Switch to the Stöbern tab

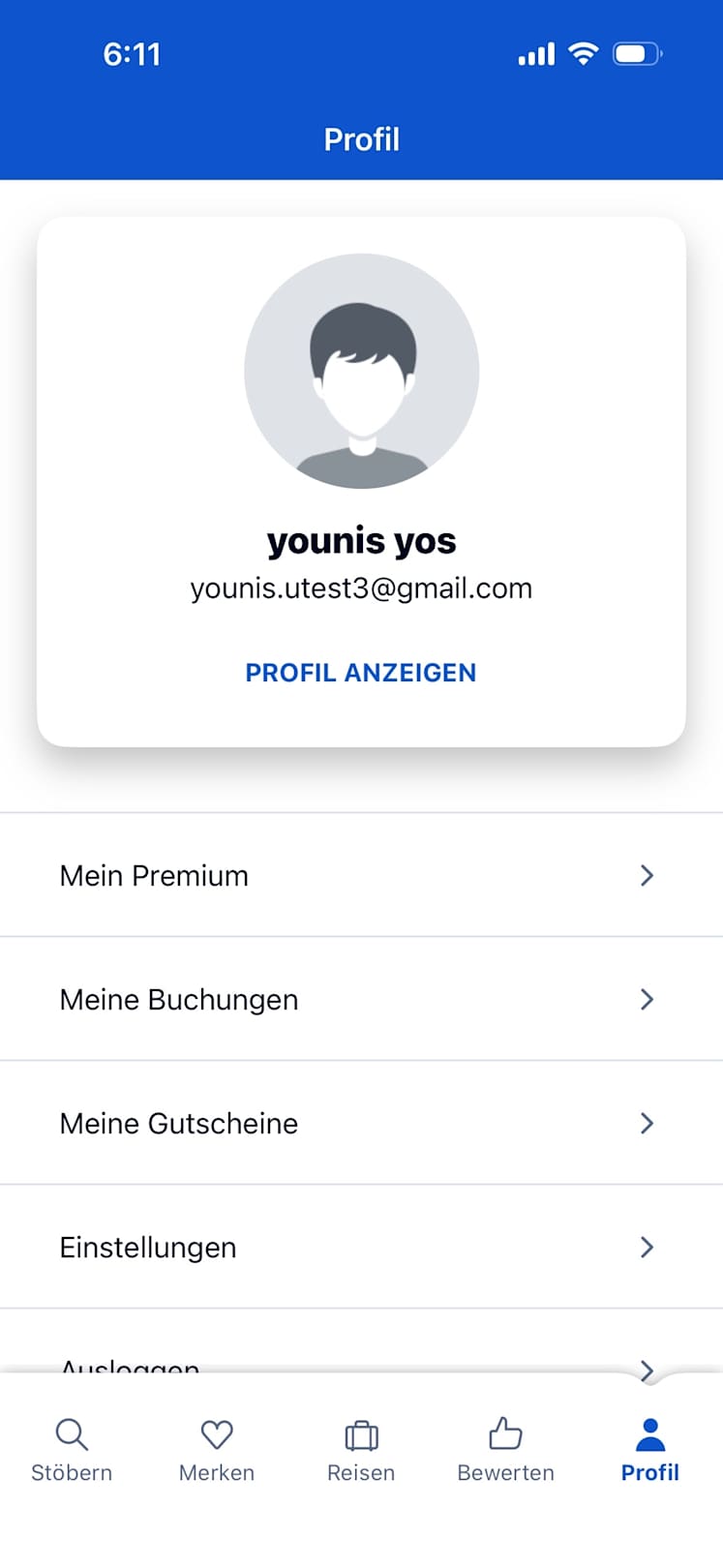72,1449
